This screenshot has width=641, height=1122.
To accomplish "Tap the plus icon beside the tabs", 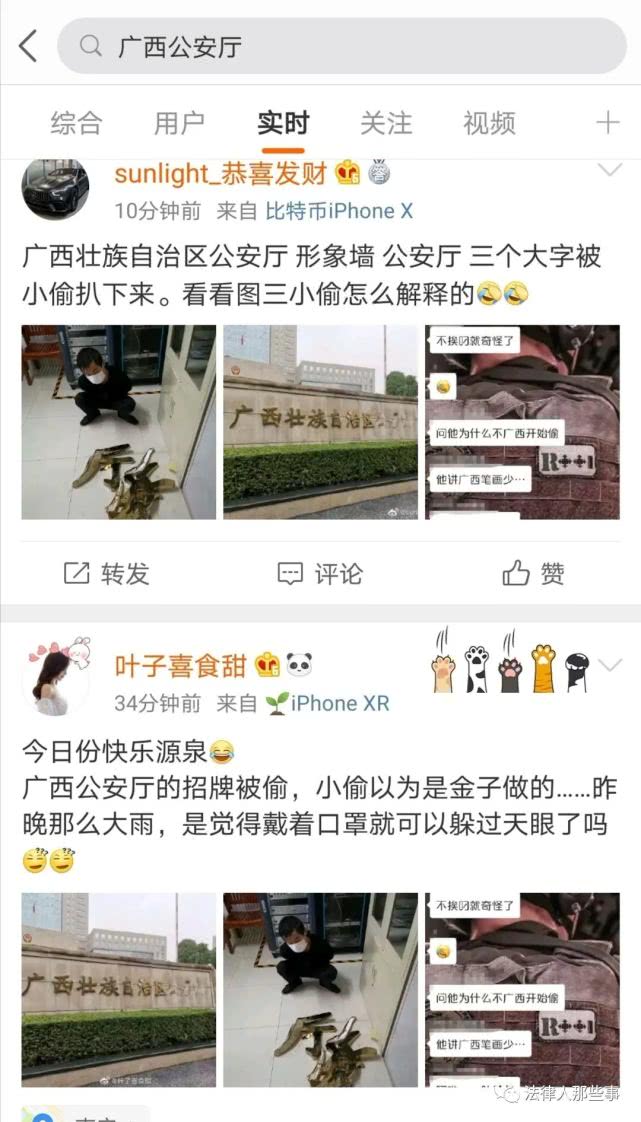I will [607, 122].
